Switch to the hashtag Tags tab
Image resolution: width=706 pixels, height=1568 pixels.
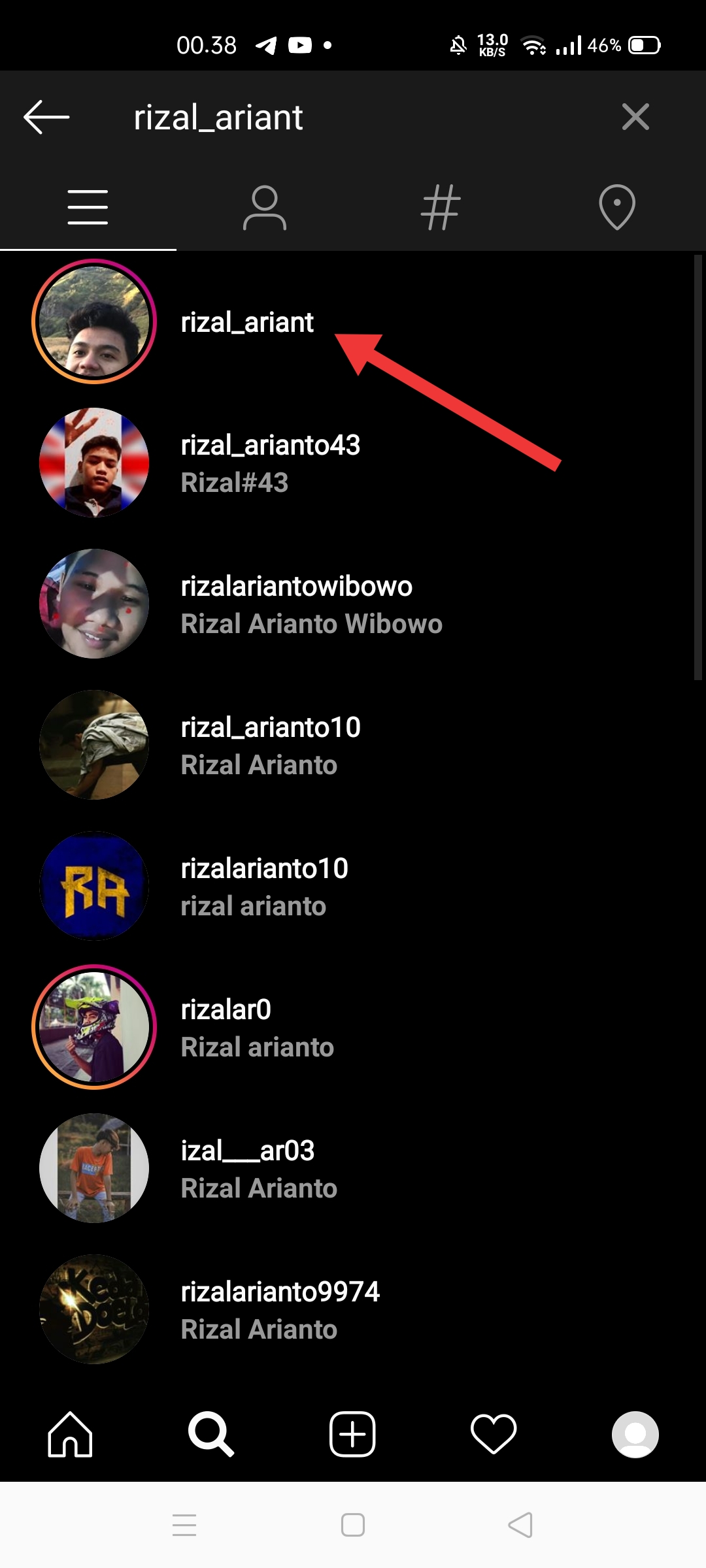[x=441, y=208]
